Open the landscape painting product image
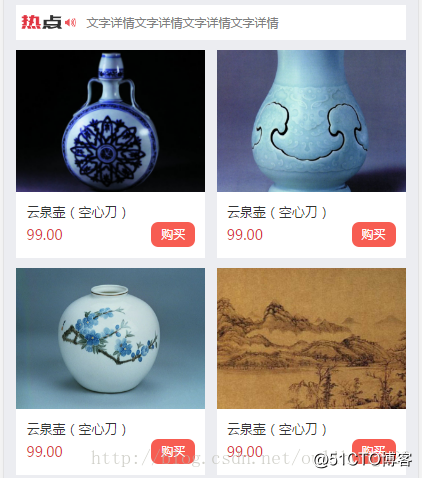422x478 pixels. pyautogui.click(x=311, y=338)
